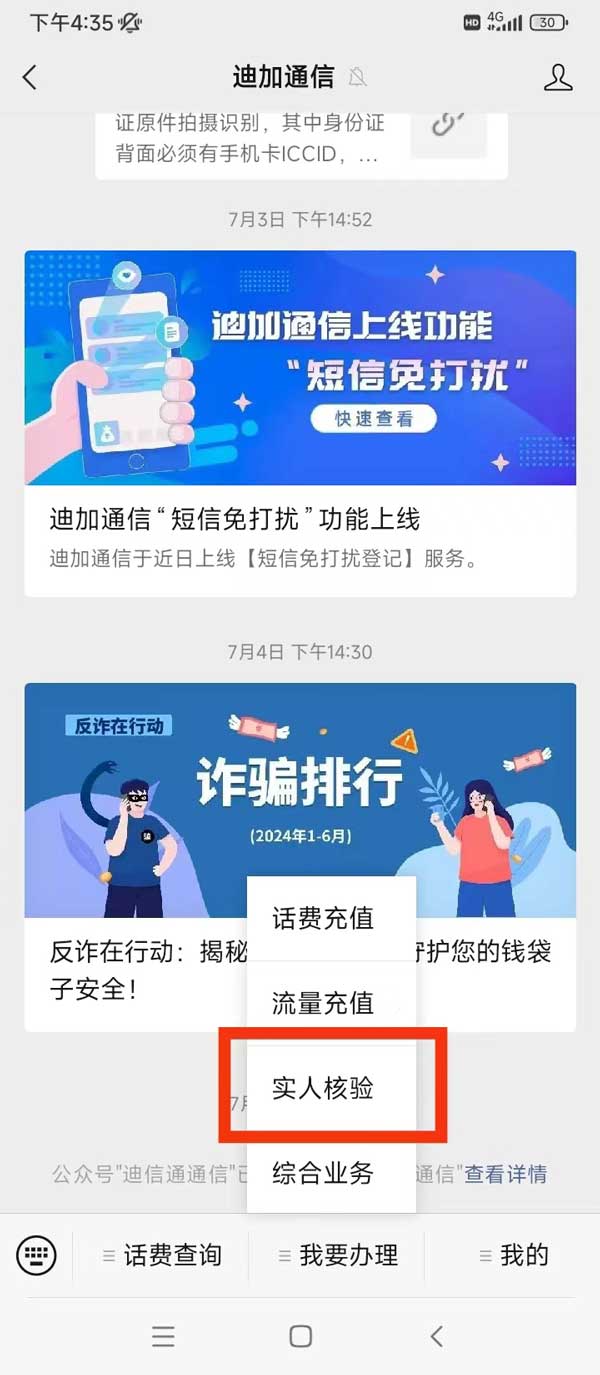Open system recent apps
600x1375 pixels.
tap(163, 1336)
